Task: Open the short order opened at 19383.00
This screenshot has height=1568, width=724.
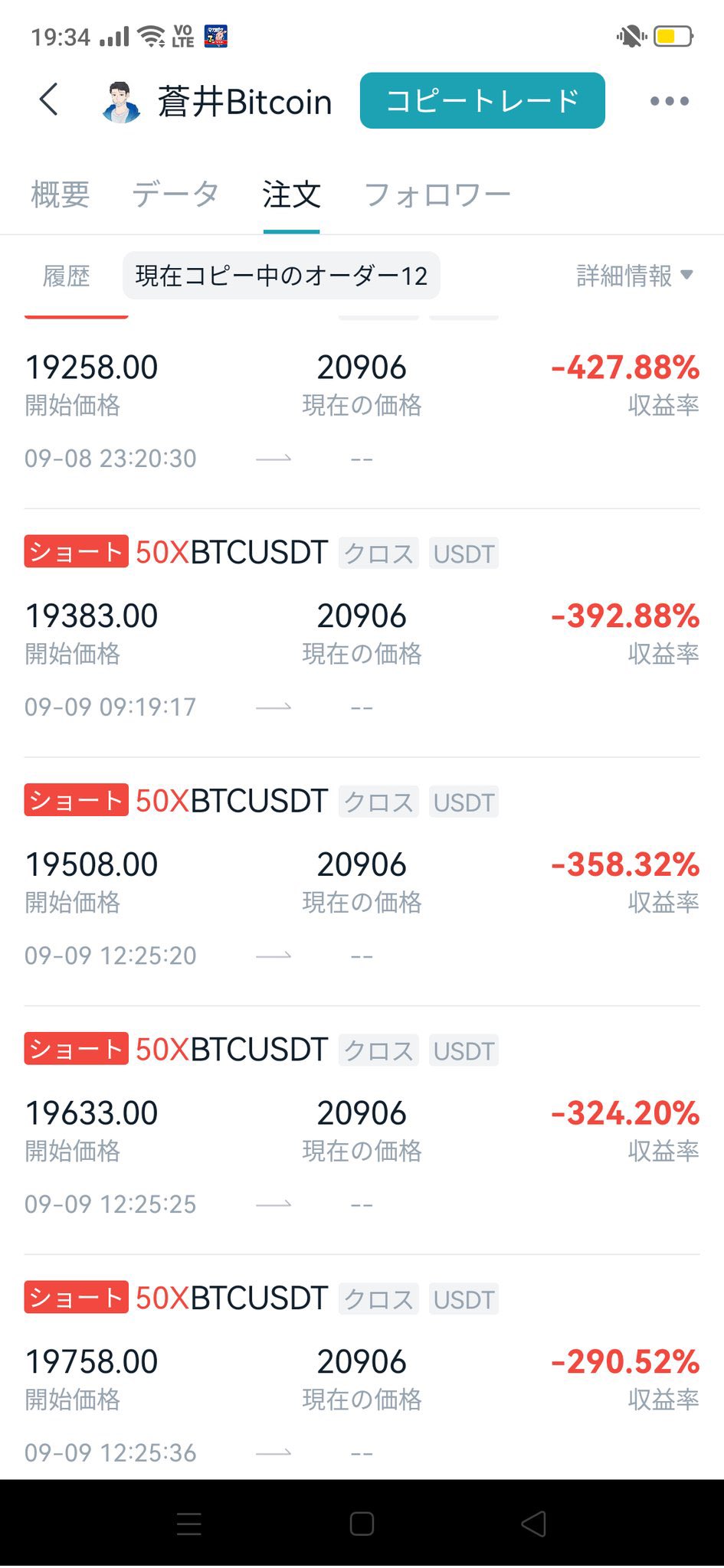Action: tap(362, 632)
